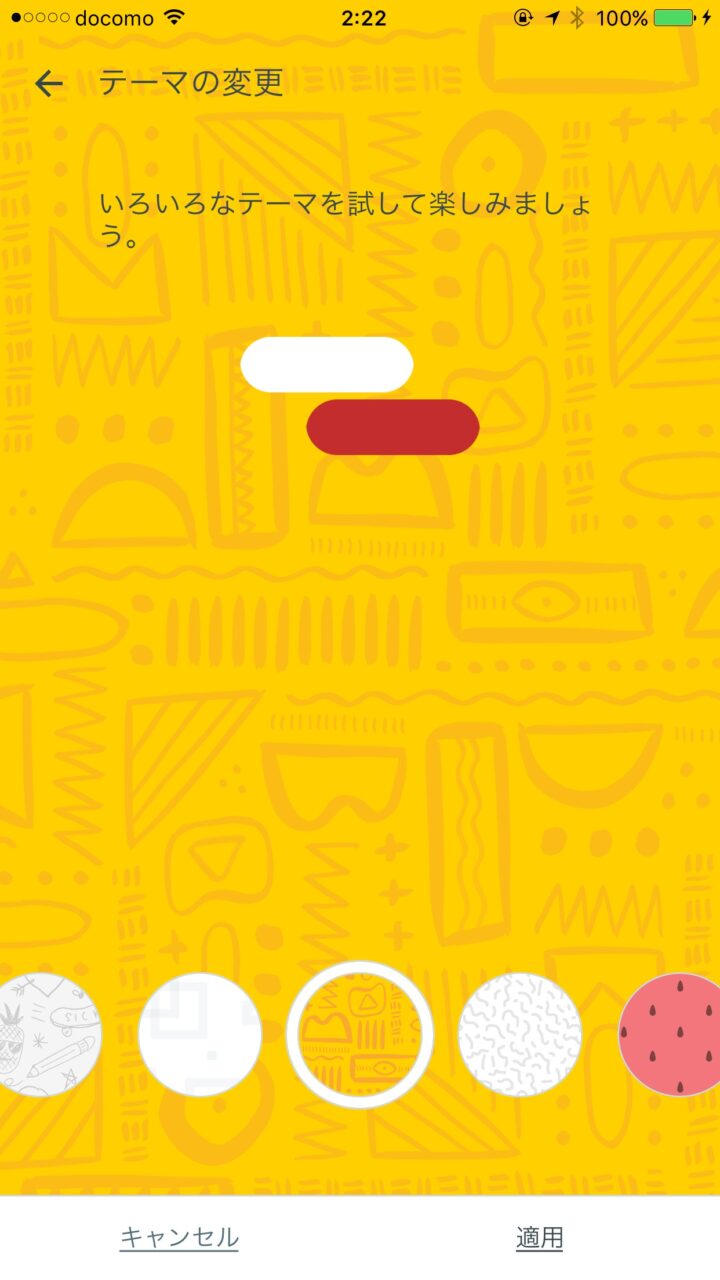Image resolution: width=720 pixels, height=1280 pixels.
Task: Select the watermelon theme
Action: tap(672, 1035)
